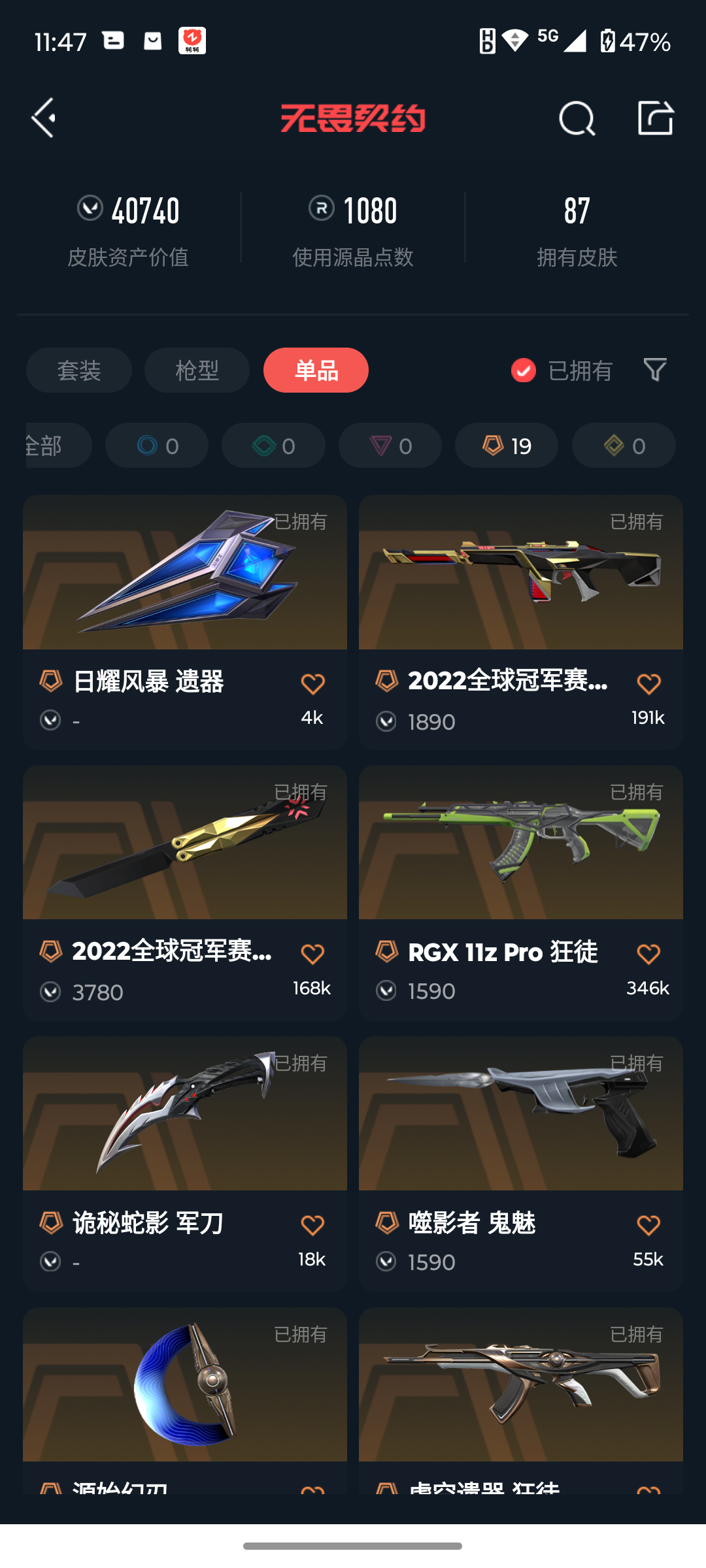Select the 单品 tab
This screenshot has width=706, height=1568.
(x=316, y=370)
